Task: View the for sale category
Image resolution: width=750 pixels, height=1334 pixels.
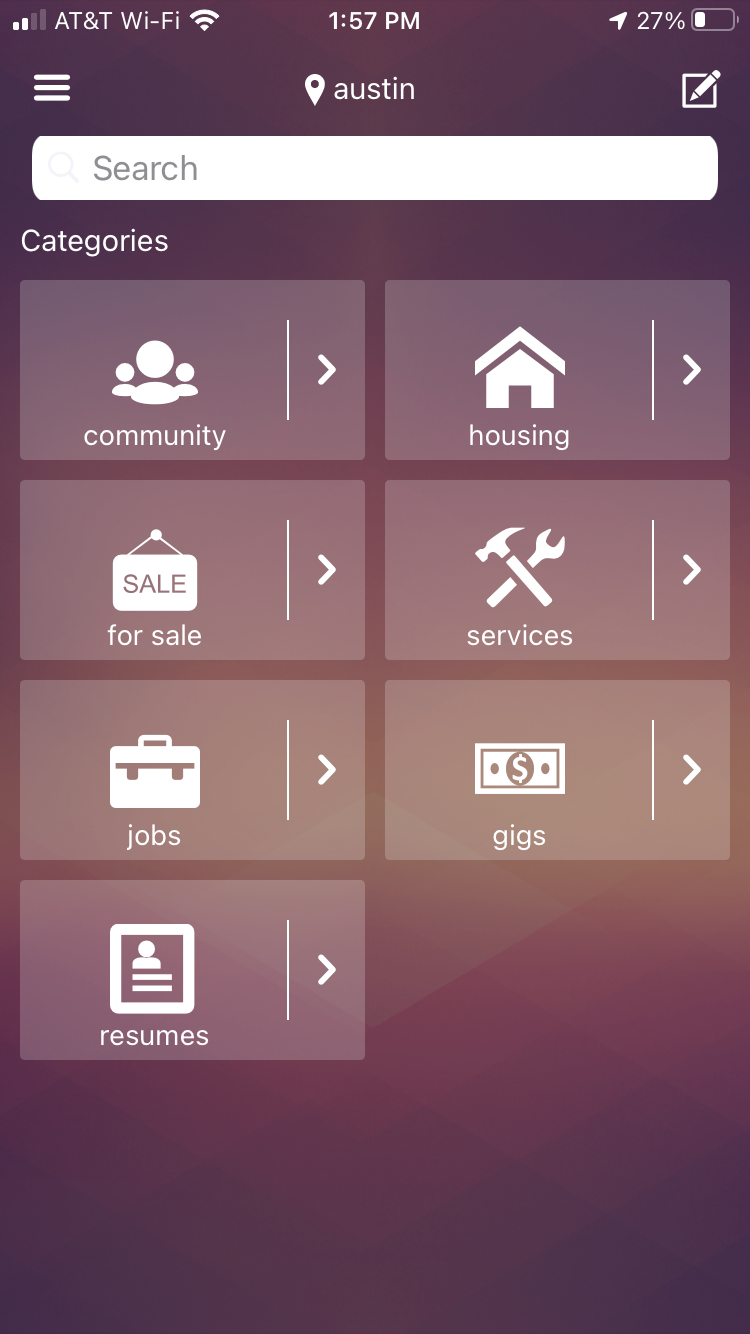Action: point(154,585)
